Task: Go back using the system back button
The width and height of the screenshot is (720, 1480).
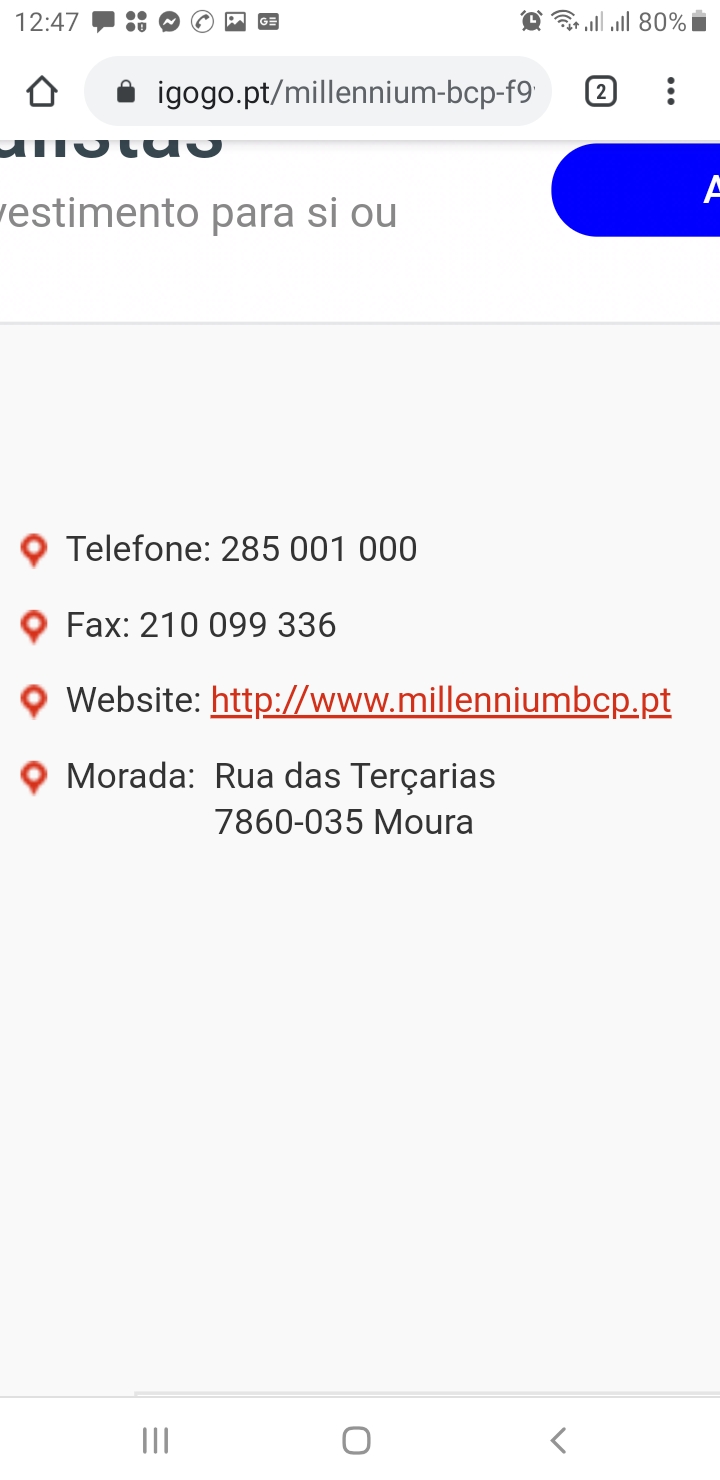Action: (x=559, y=1440)
